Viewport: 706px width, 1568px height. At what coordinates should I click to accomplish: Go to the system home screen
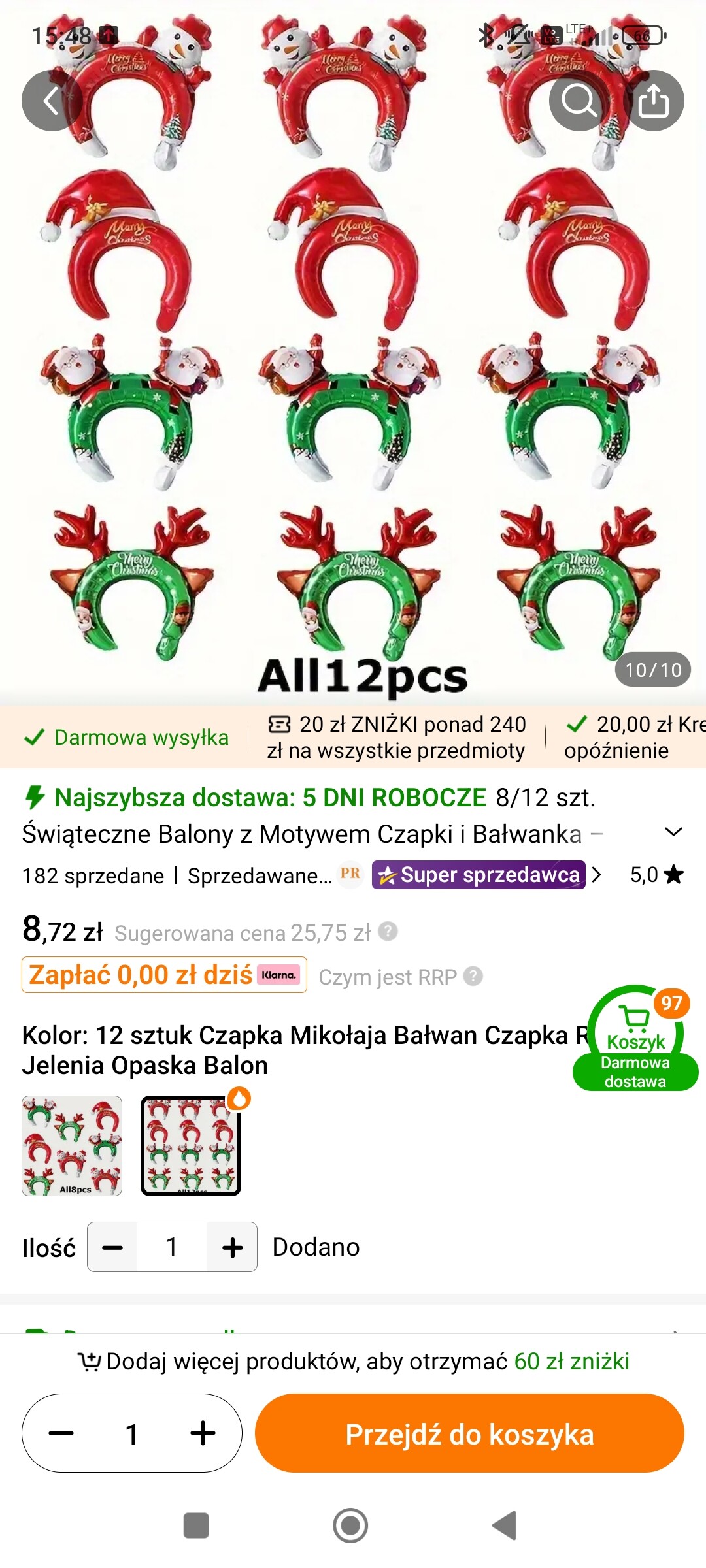350,1526
